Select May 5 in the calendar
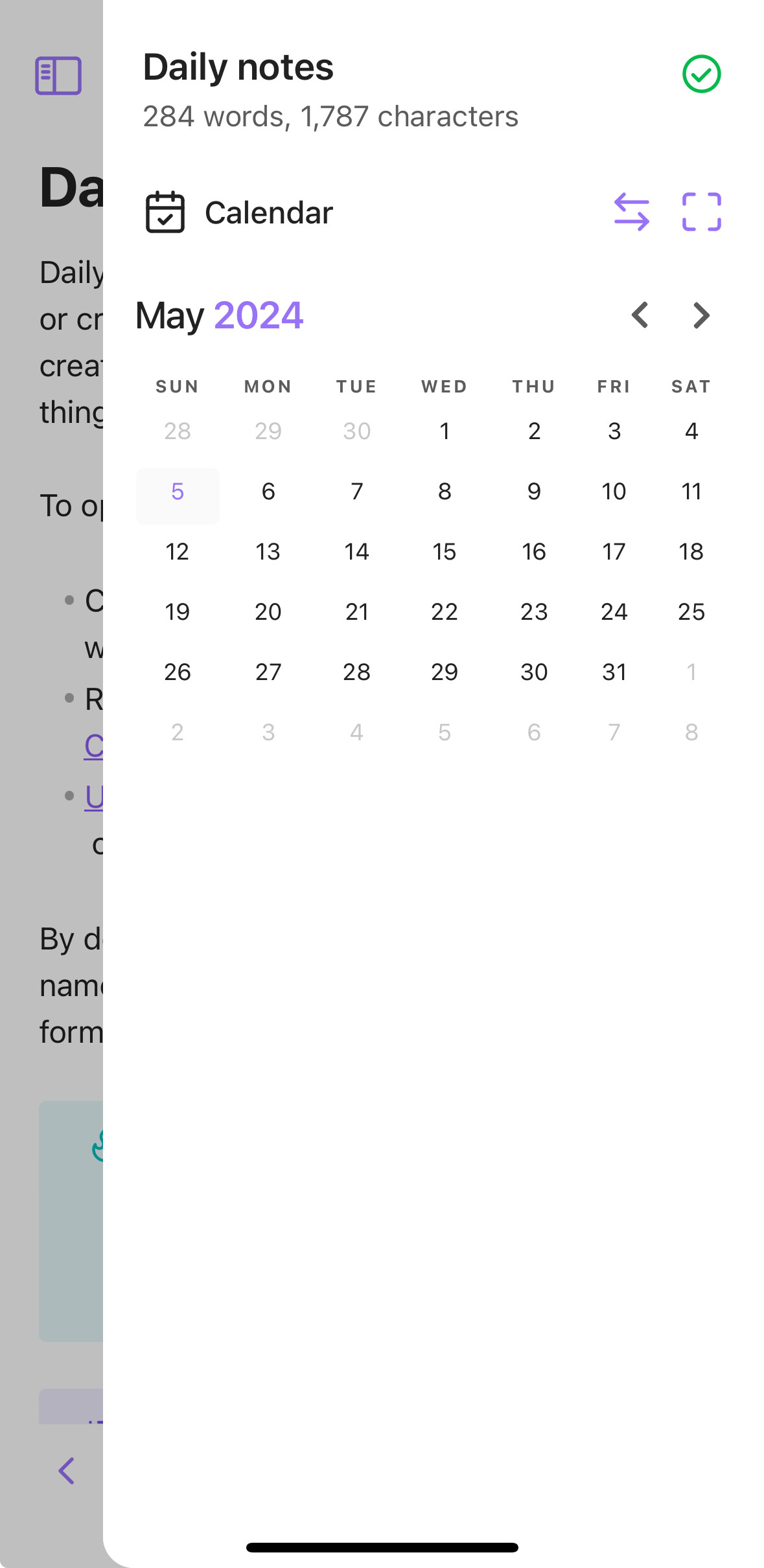Viewport: 764px width, 1568px height. (x=178, y=492)
